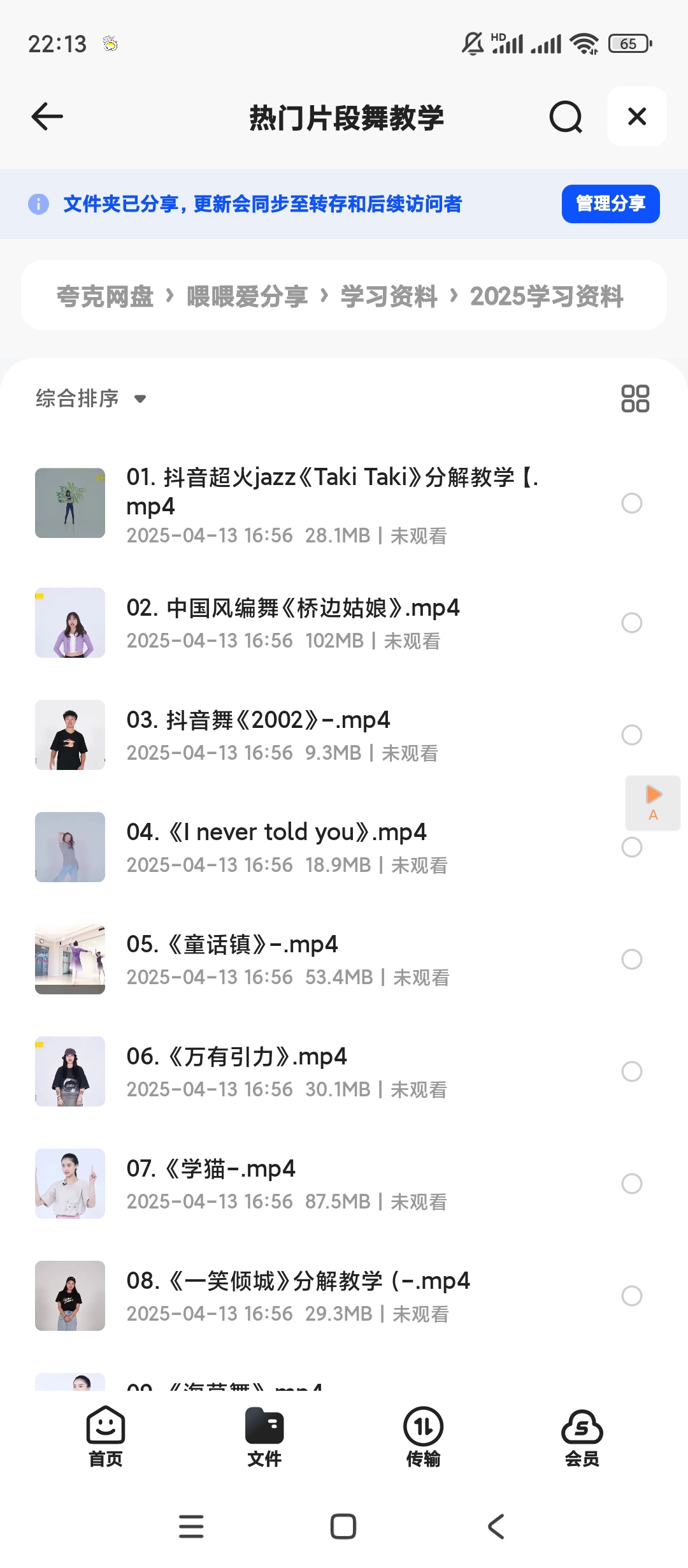Open search in the folder view

pos(564,117)
